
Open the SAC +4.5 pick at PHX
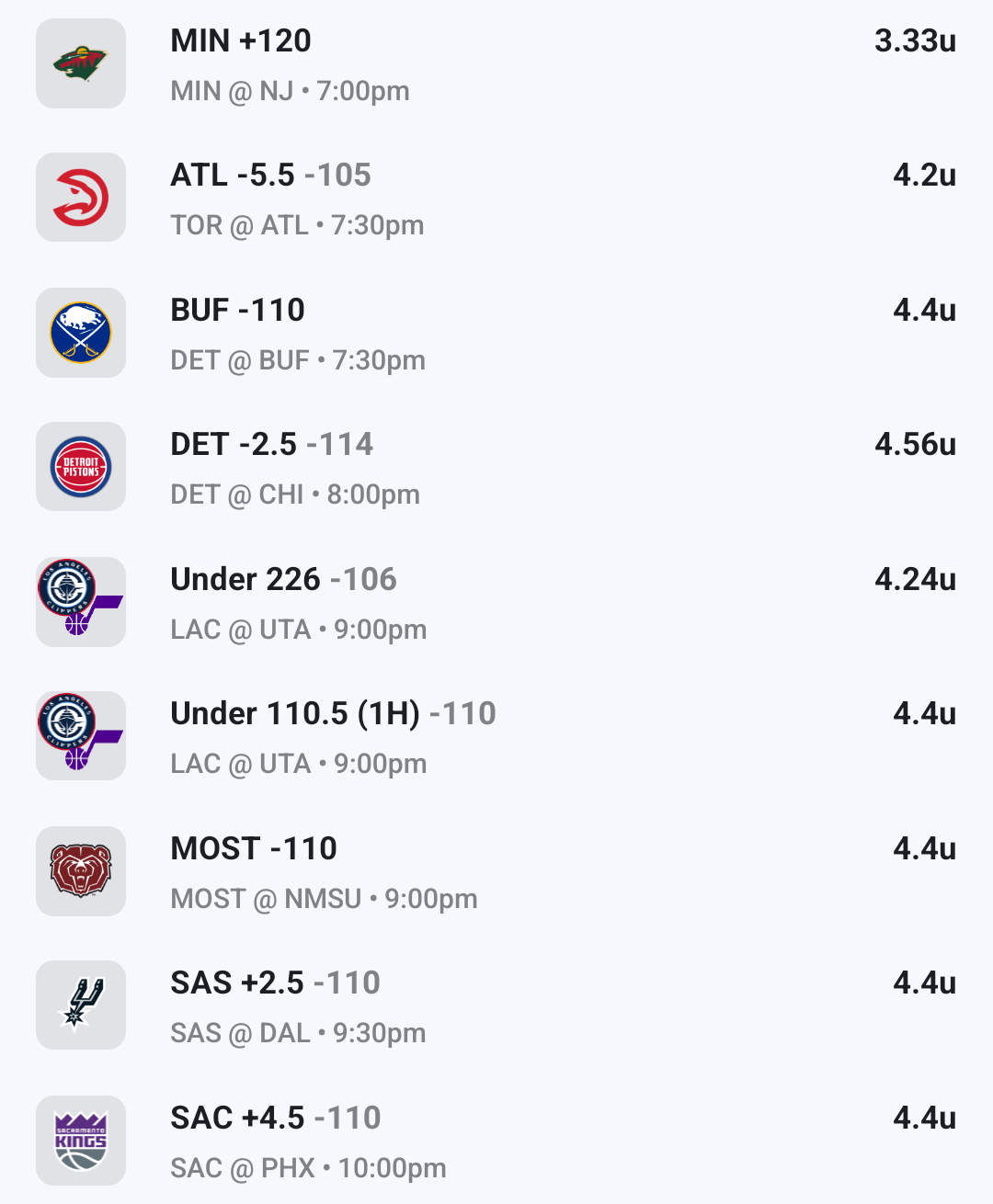(x=275, y=1119)
